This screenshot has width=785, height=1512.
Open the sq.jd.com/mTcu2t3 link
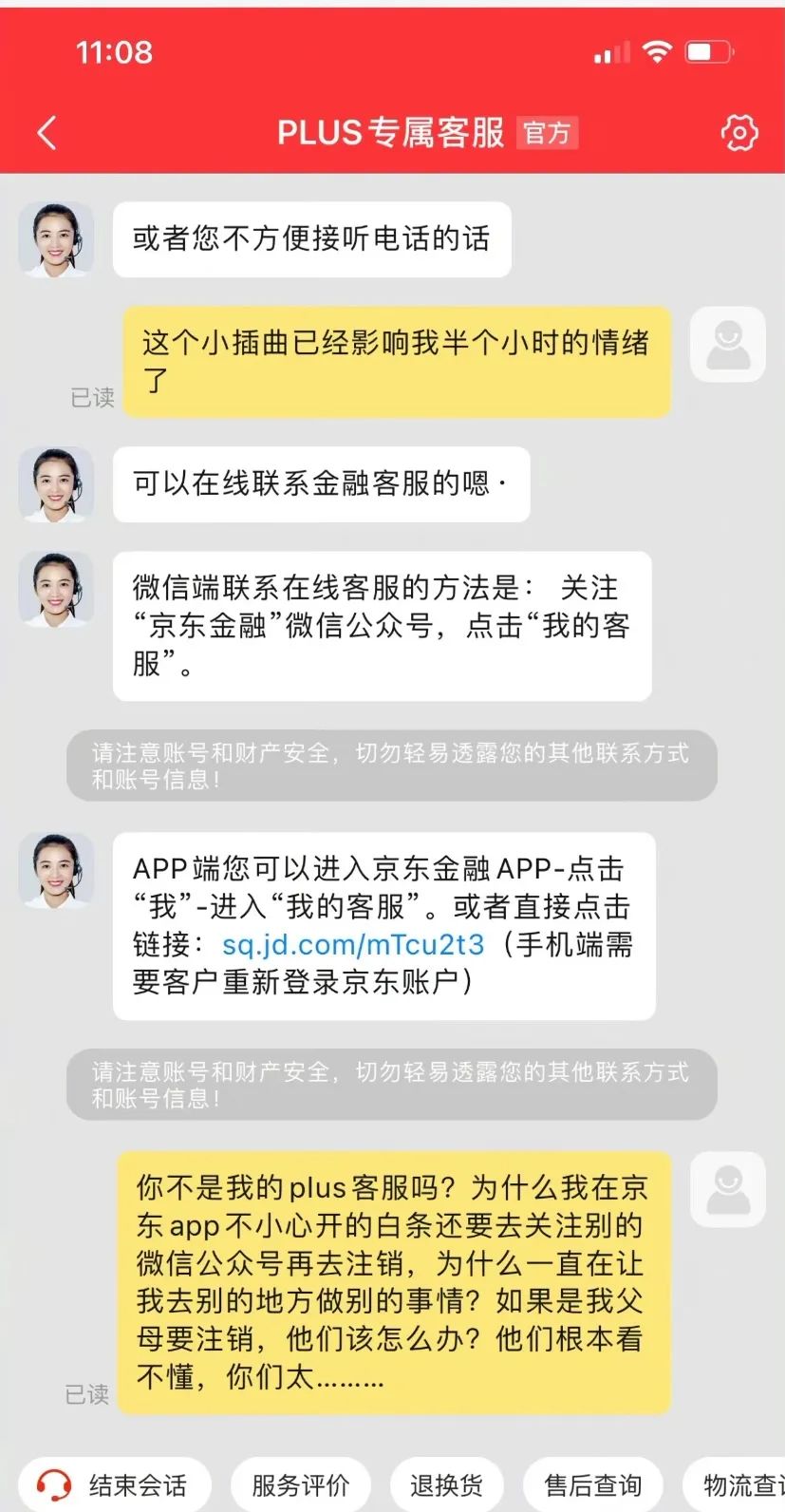(353, 944)
